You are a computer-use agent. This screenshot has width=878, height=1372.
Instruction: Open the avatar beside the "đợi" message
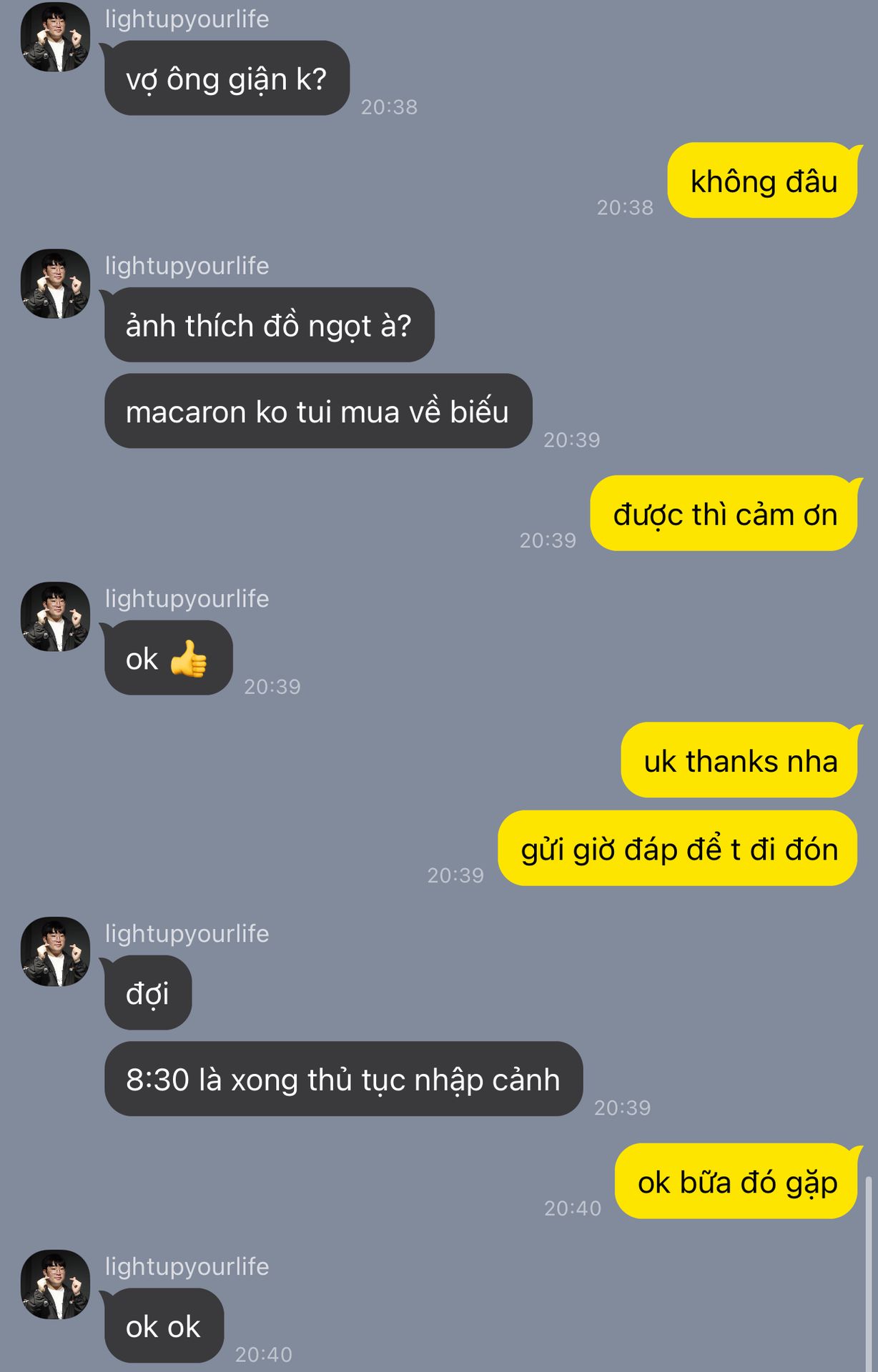(x=55, y=952)
